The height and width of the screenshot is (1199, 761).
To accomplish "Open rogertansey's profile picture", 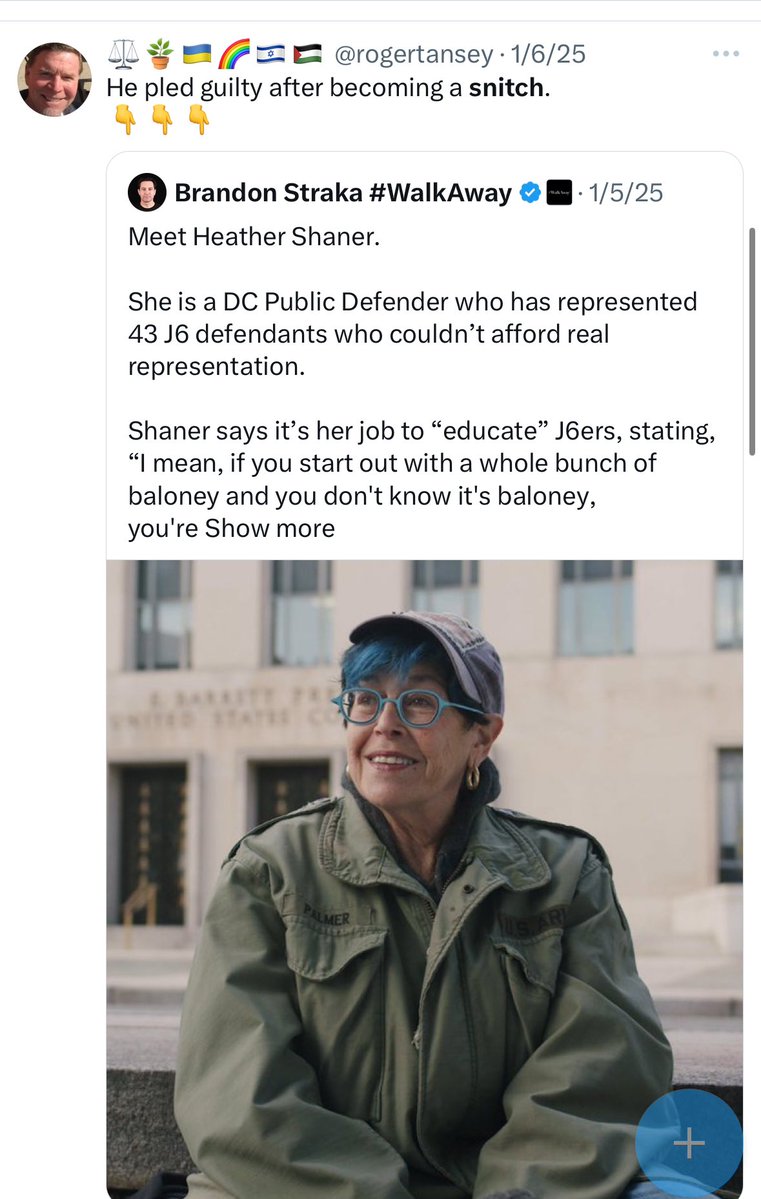I will (54, 79).
